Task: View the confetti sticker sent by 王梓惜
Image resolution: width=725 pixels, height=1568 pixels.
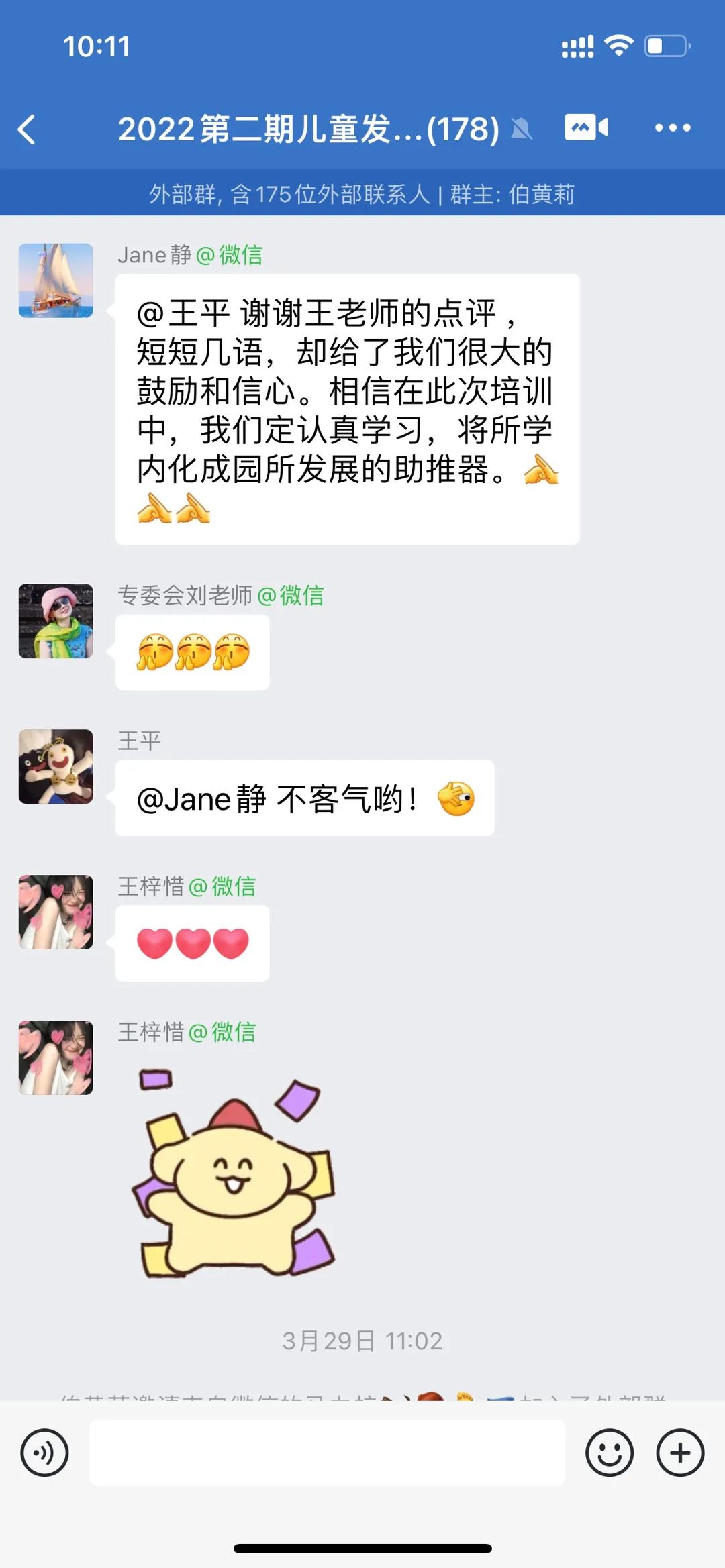Action: click(233, 1174)
